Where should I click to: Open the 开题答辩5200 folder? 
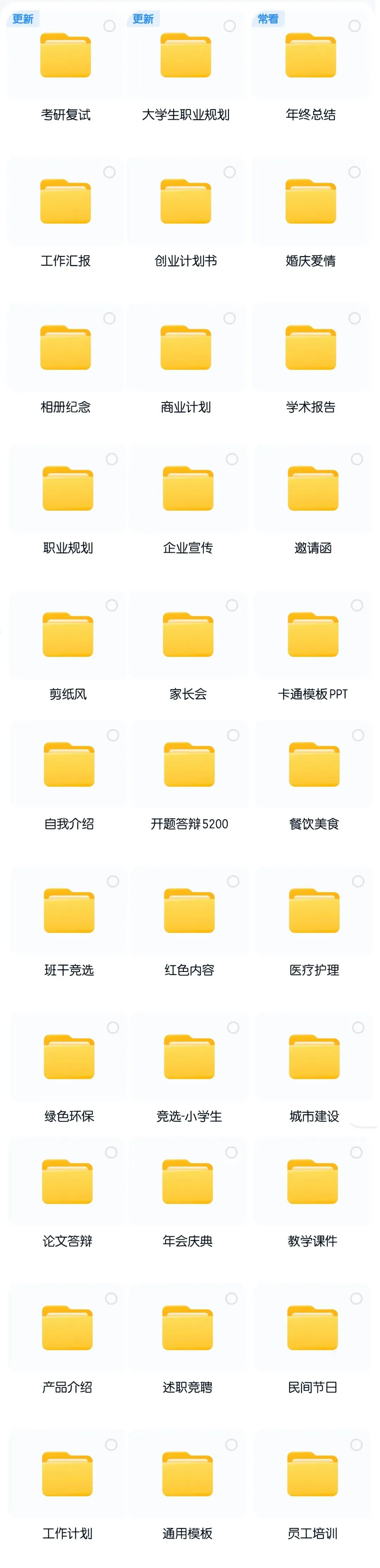tap(189, 765)
